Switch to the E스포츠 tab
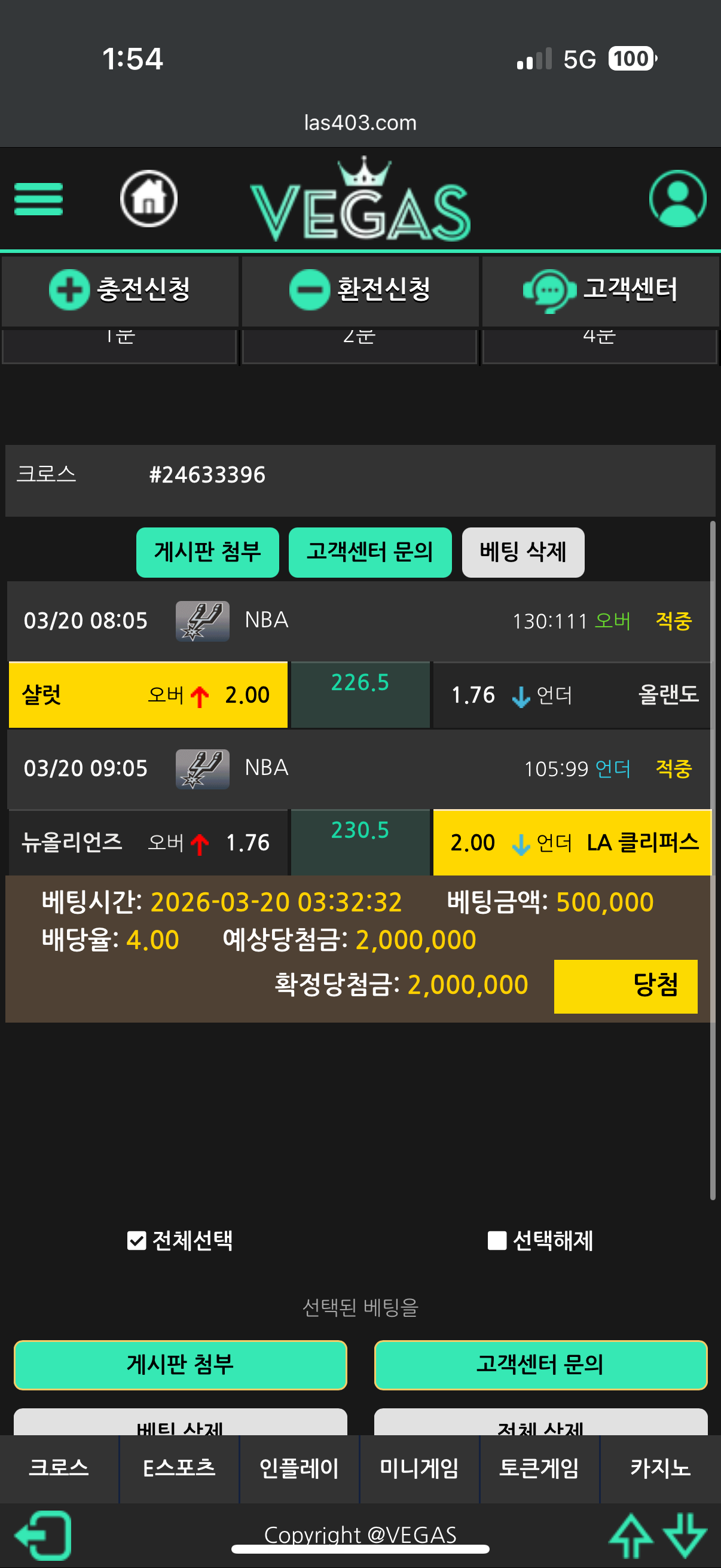The width and height of the screenshot is (721, 1568). (179, 1468)
